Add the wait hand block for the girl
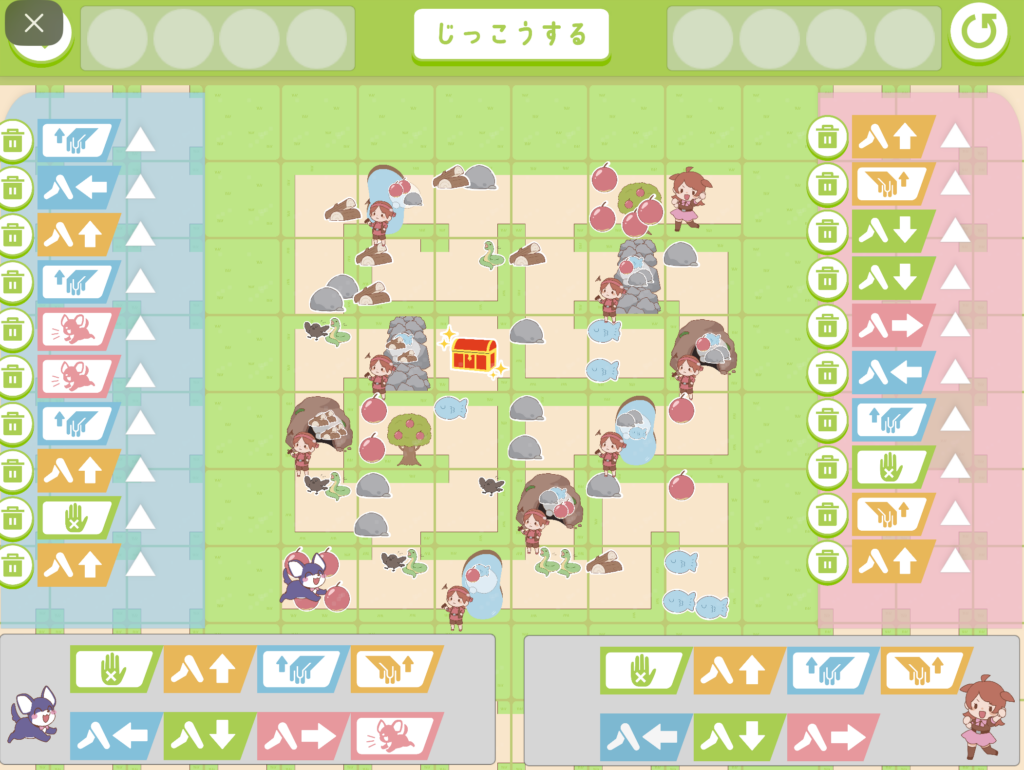The width and height of the screenshot is (1024, 770). click(x=645, y=670)
